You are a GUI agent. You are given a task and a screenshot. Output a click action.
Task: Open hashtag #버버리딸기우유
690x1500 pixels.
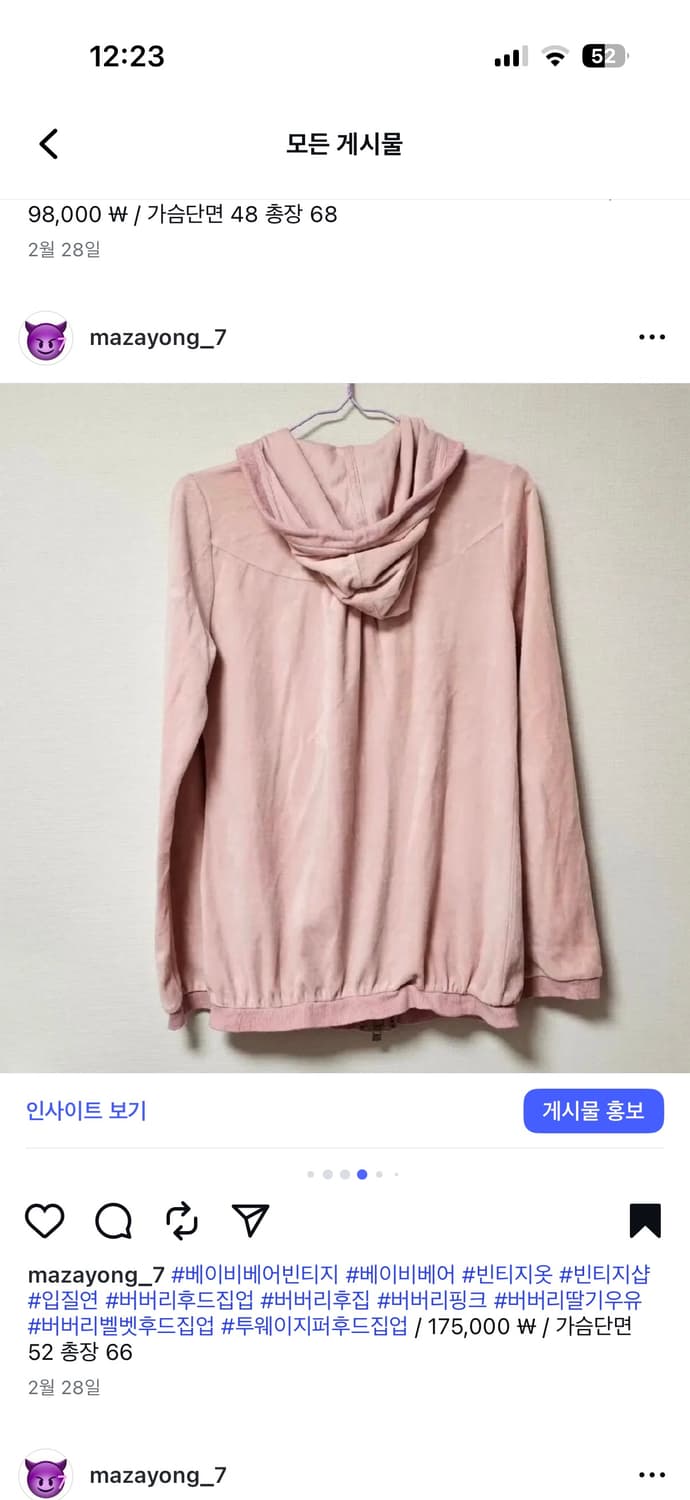click(568, 1301)
